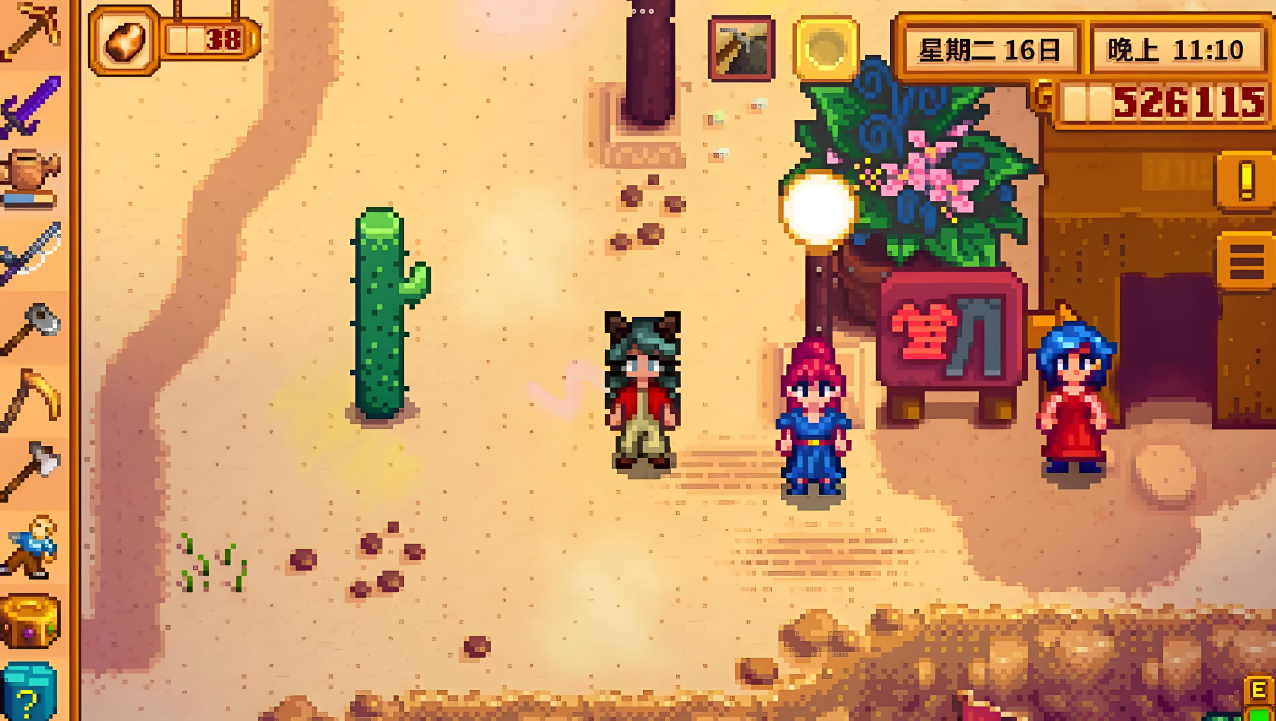Select the golden chest item slot
Viewport: 1276px width, 721px height.
pos(30,620)
